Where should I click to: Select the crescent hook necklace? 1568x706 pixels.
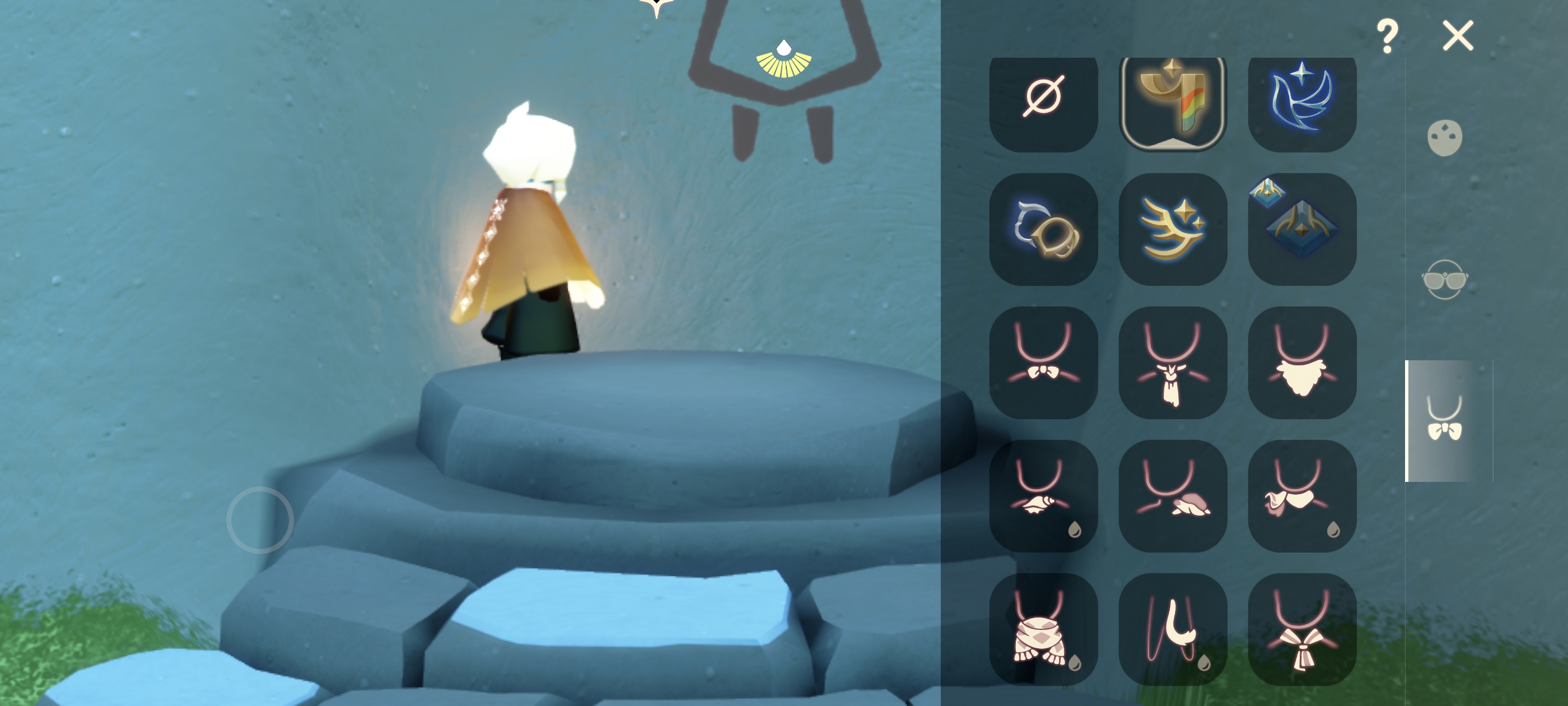click(x=1172, y=629)
